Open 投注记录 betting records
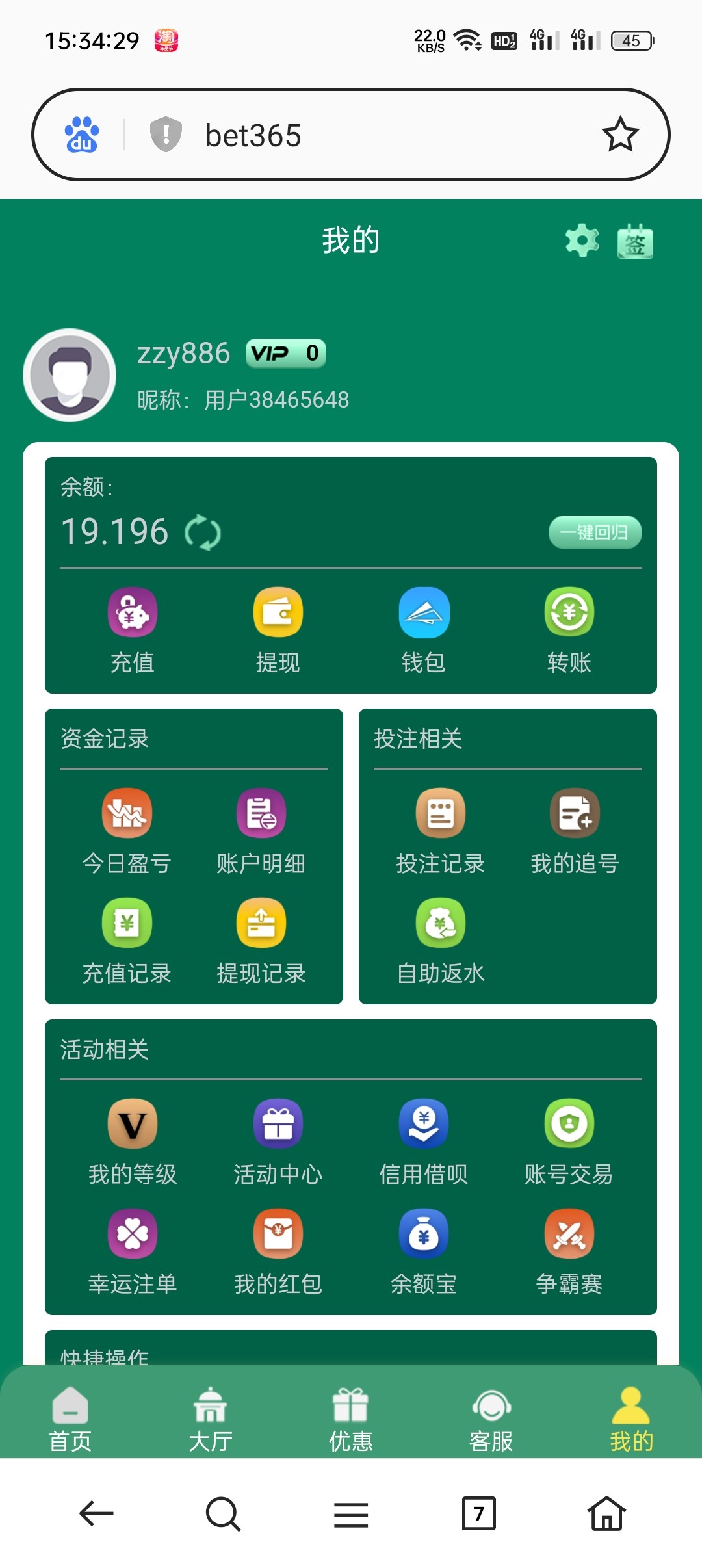The image size is (702, 1568). click(441, 830)
